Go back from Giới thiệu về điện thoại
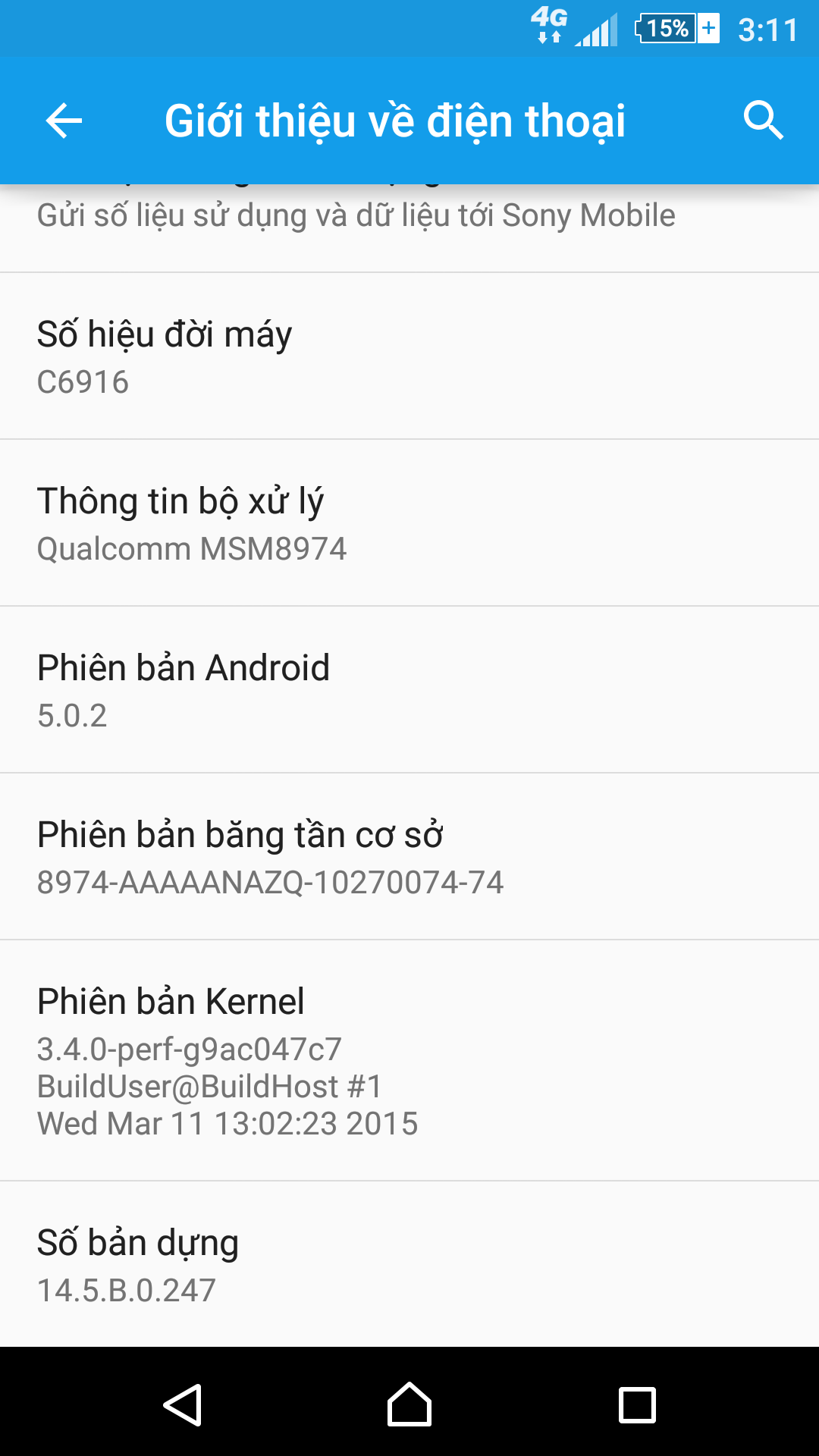Screen dimensions: 819x1456 click(x=64, y=121)
